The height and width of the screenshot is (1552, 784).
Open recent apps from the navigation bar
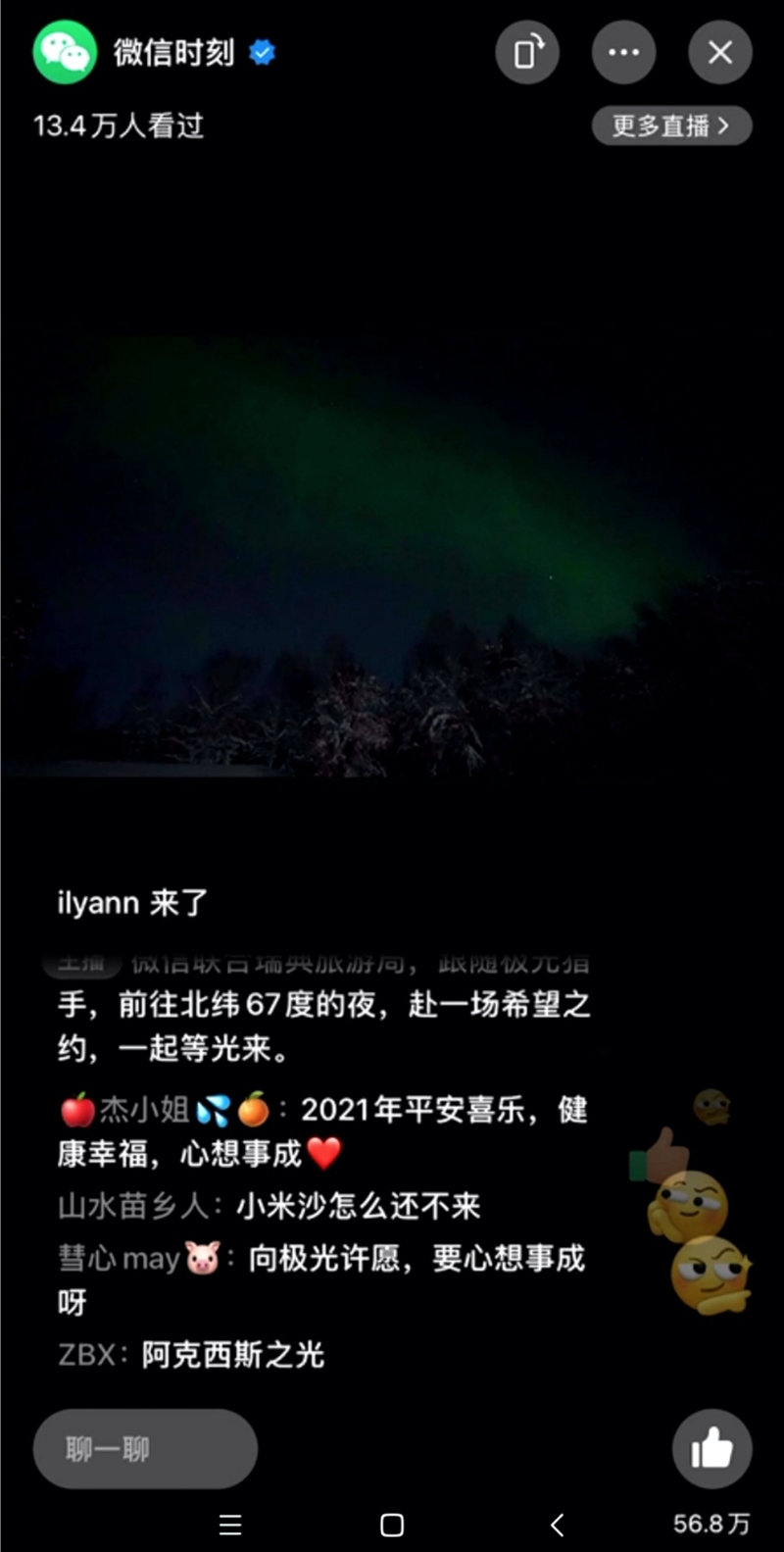(229, 1526)
